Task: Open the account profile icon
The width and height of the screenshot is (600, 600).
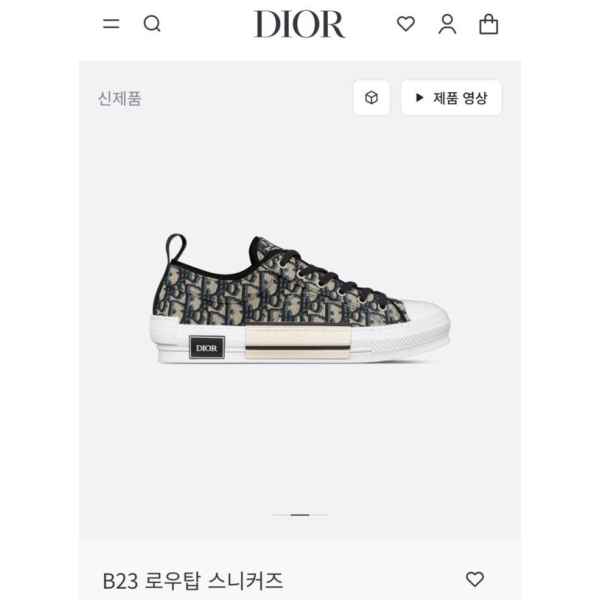Action: [447, 24]
